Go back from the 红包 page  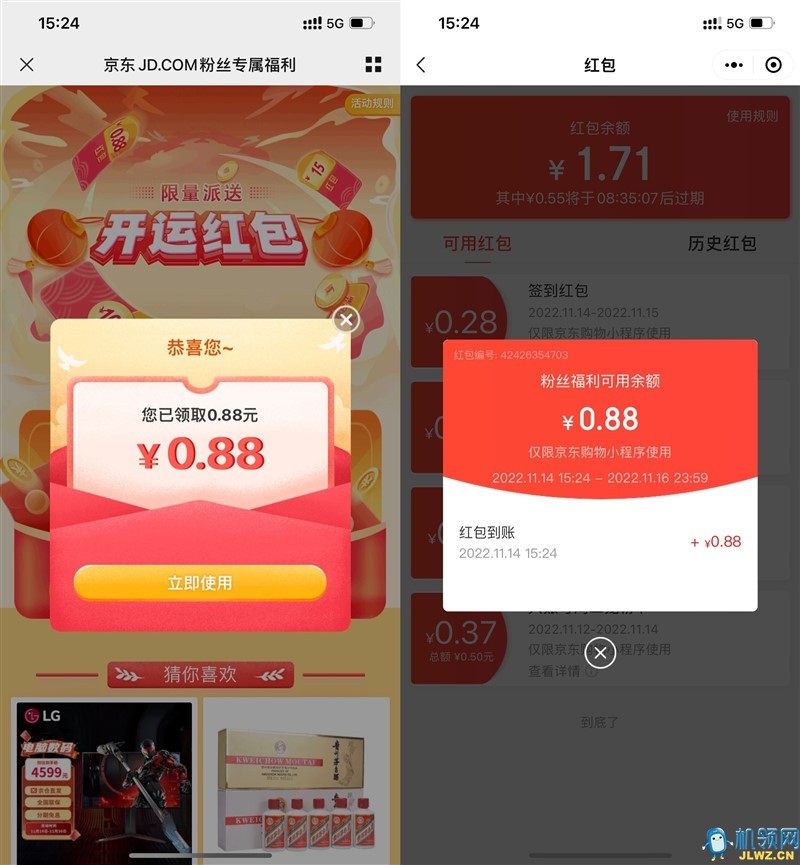pos(421,65)
